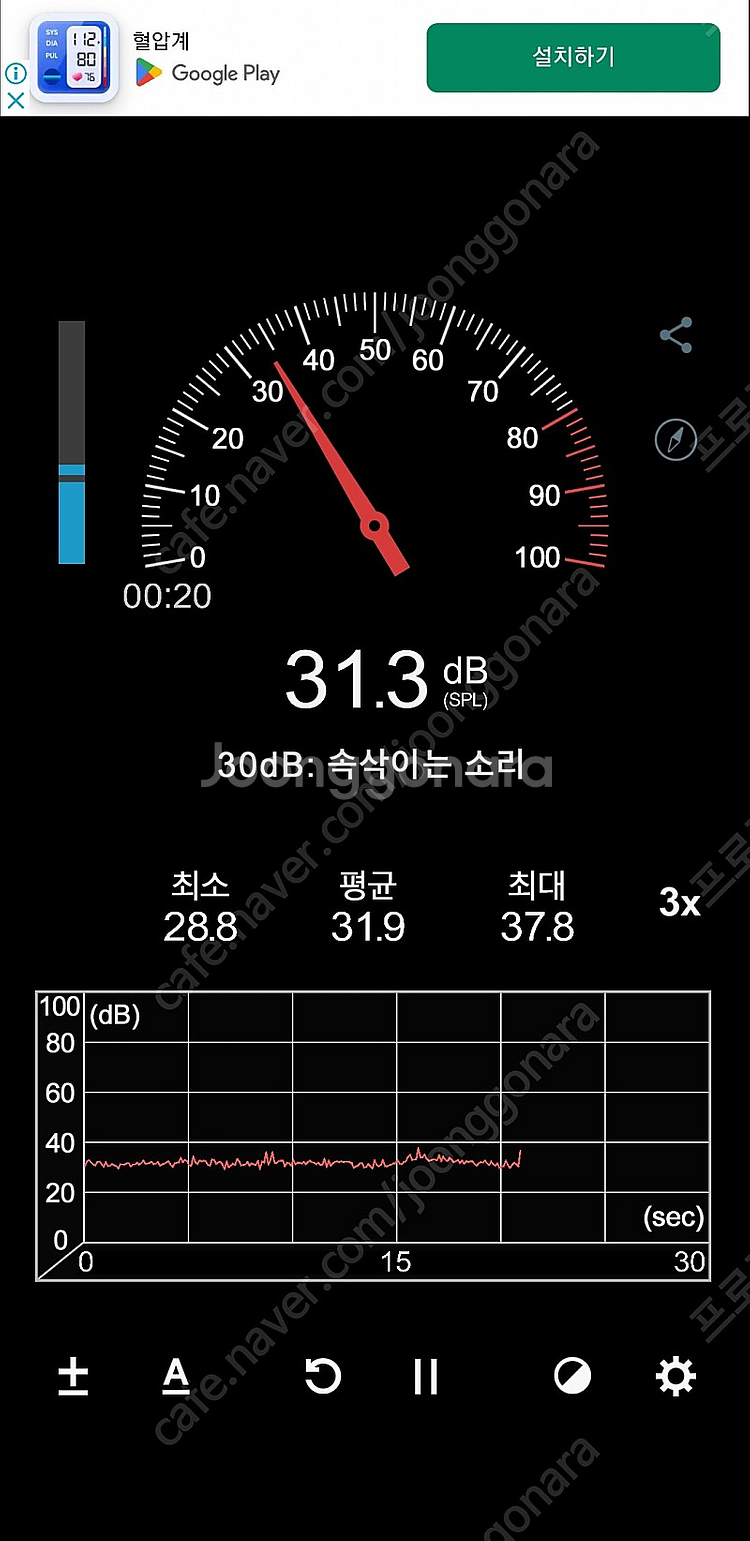Tap the share measurement icon
The height and width of the screenshot is (1541, 750).
pyautogui.click(x=675, y=334)
